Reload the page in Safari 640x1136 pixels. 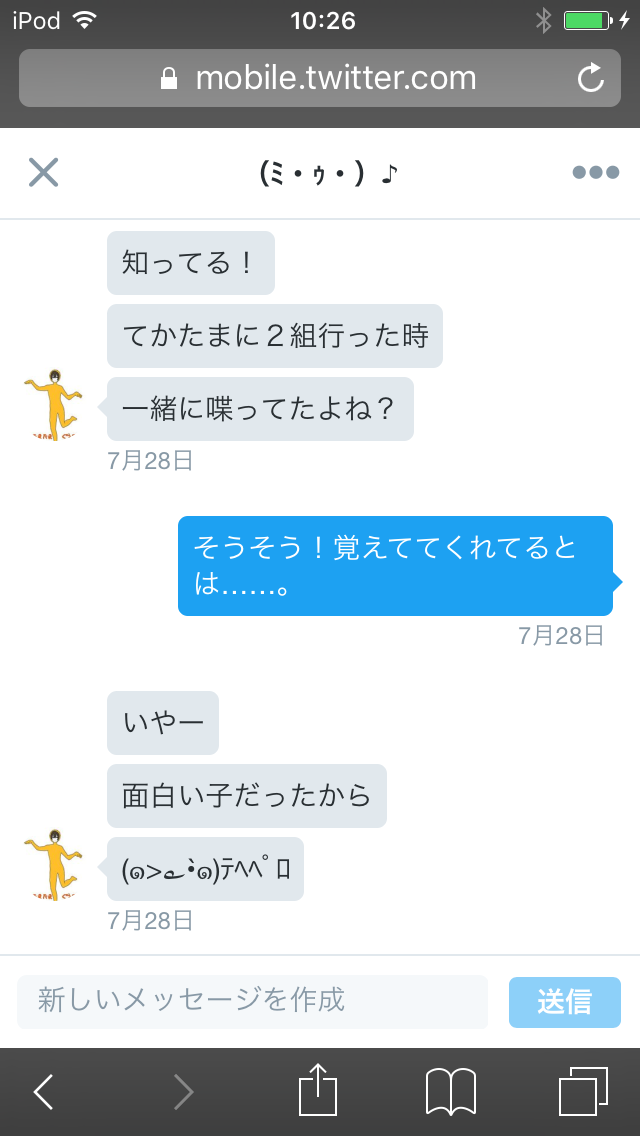591,78
